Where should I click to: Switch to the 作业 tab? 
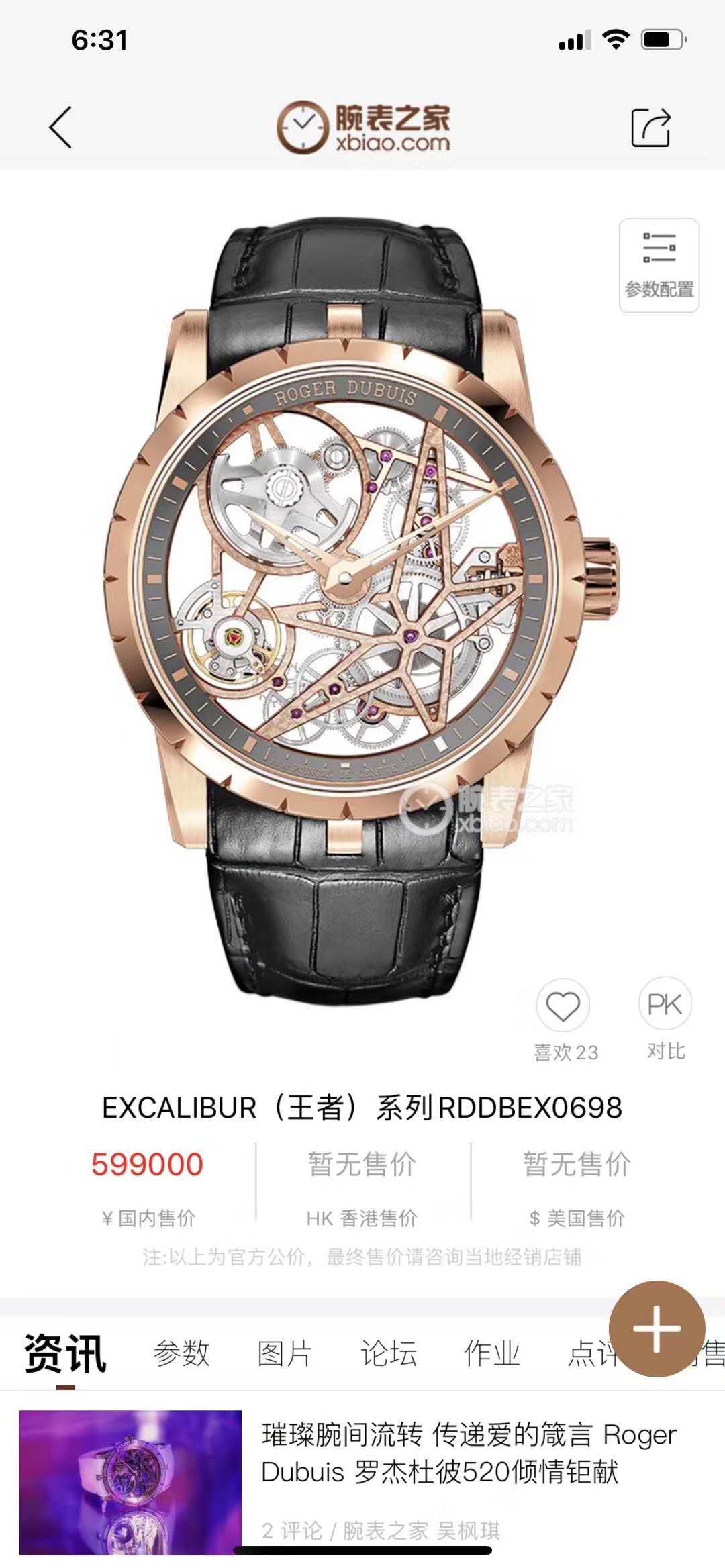pos(492,1354)
